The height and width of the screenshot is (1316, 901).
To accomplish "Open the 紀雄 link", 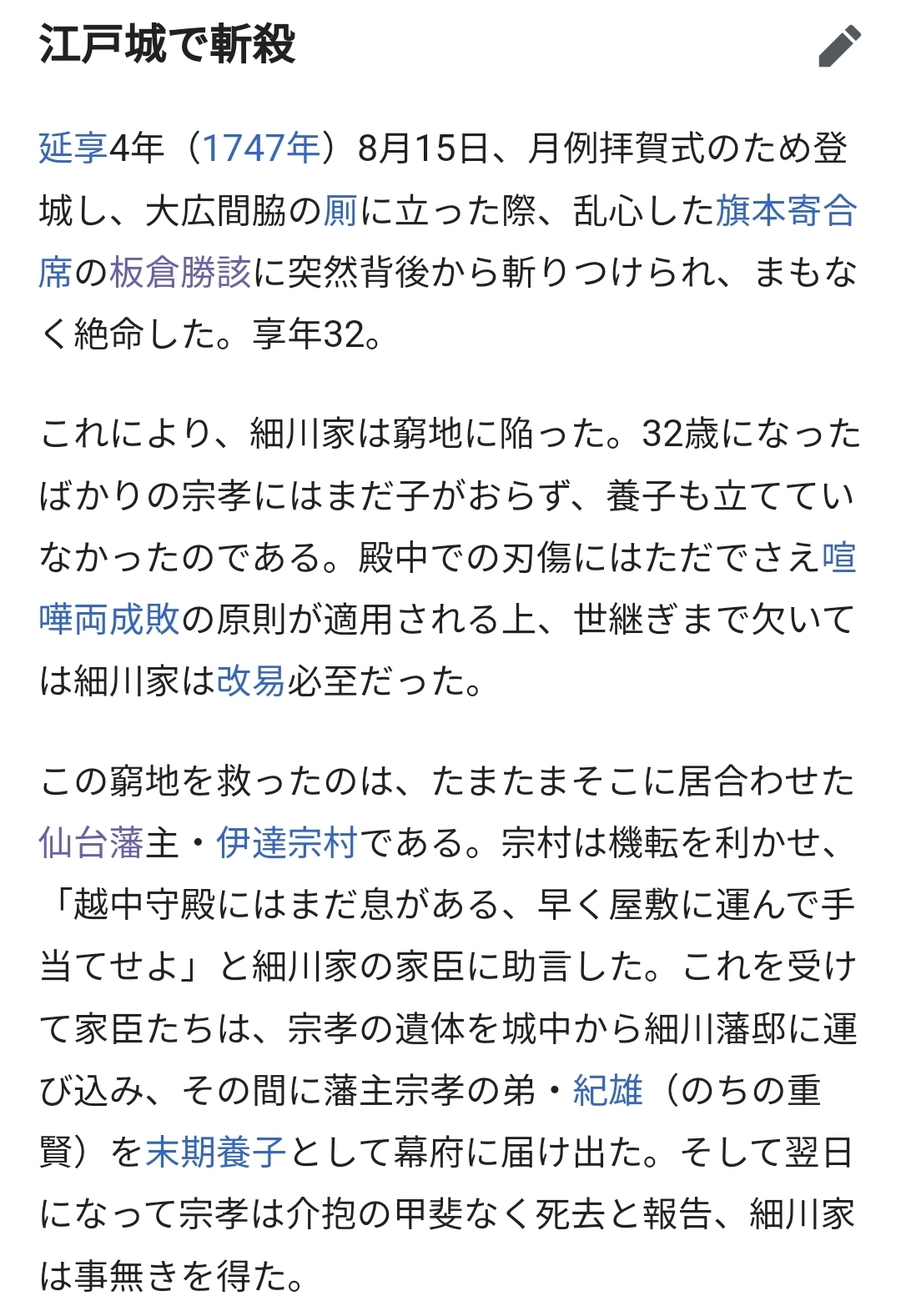I will pos(607,1091).
